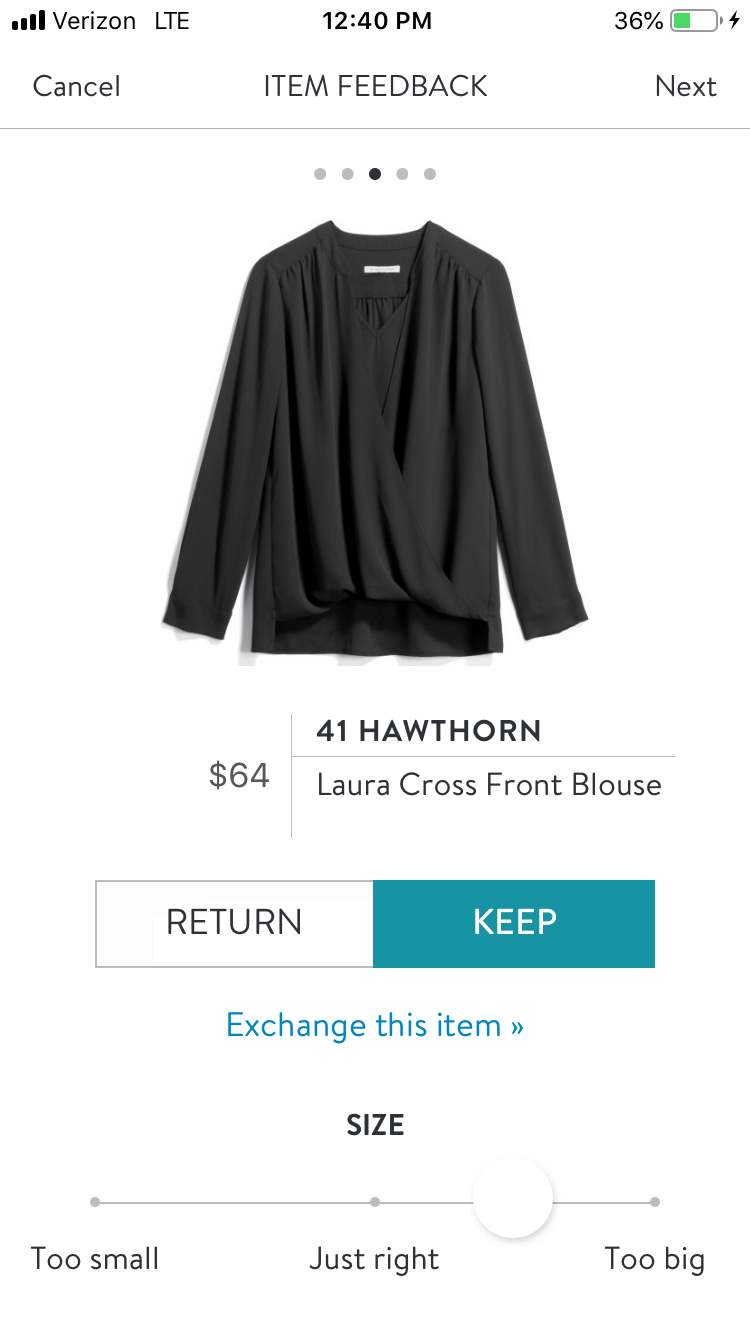Viewport: 750px width, 1334px height.
Task: Cancel the item feedback
Action: coord(76,86)
